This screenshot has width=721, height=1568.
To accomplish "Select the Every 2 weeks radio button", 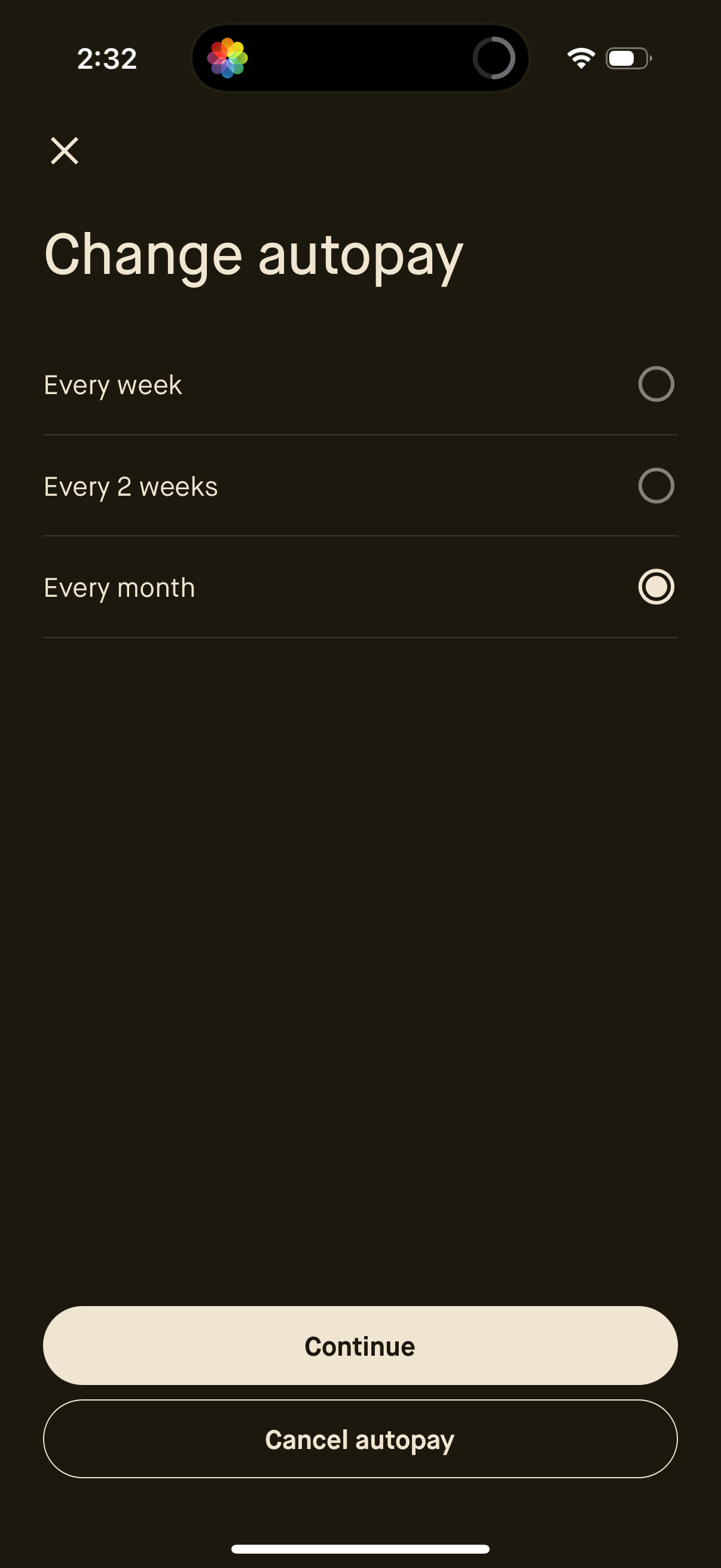I will [656, 485].
